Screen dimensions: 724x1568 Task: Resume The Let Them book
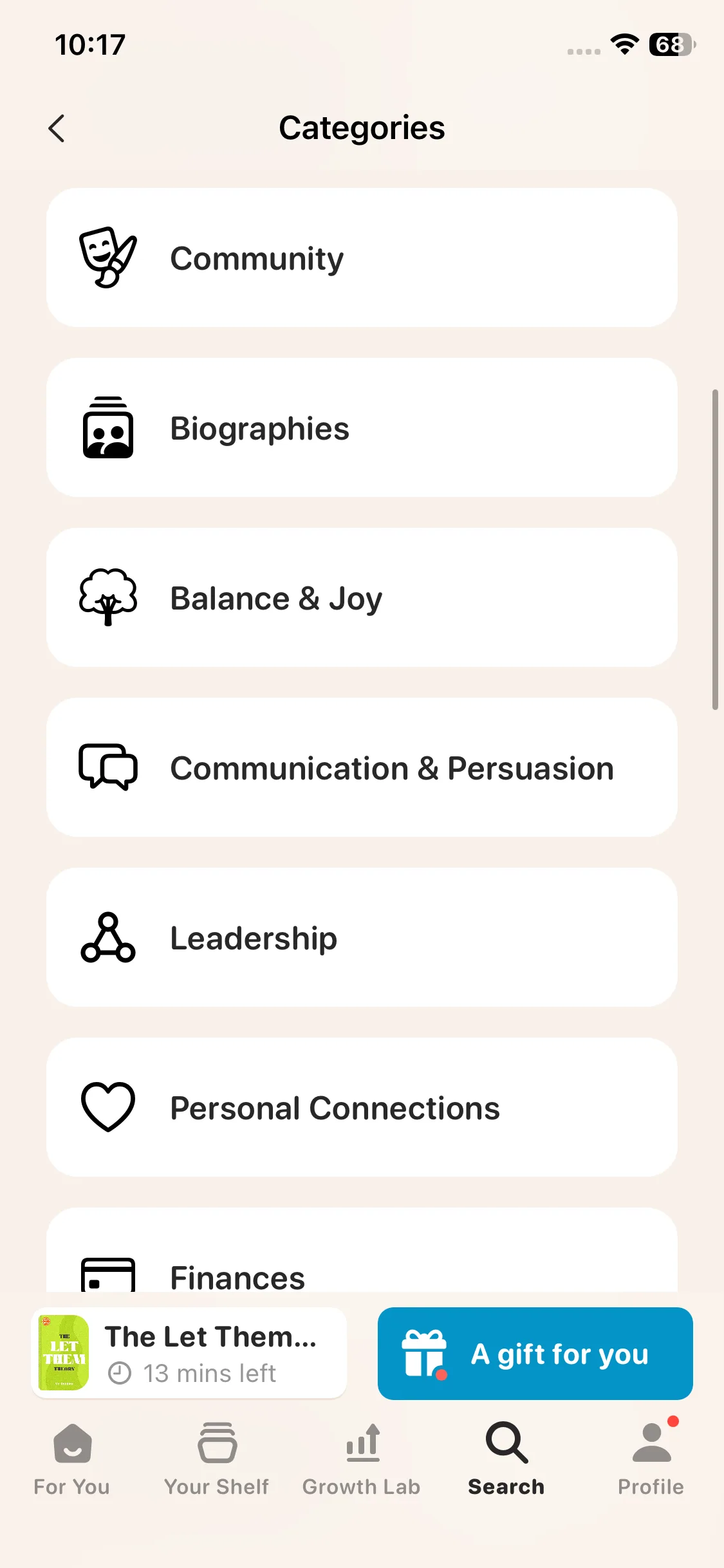point(189,1353)
